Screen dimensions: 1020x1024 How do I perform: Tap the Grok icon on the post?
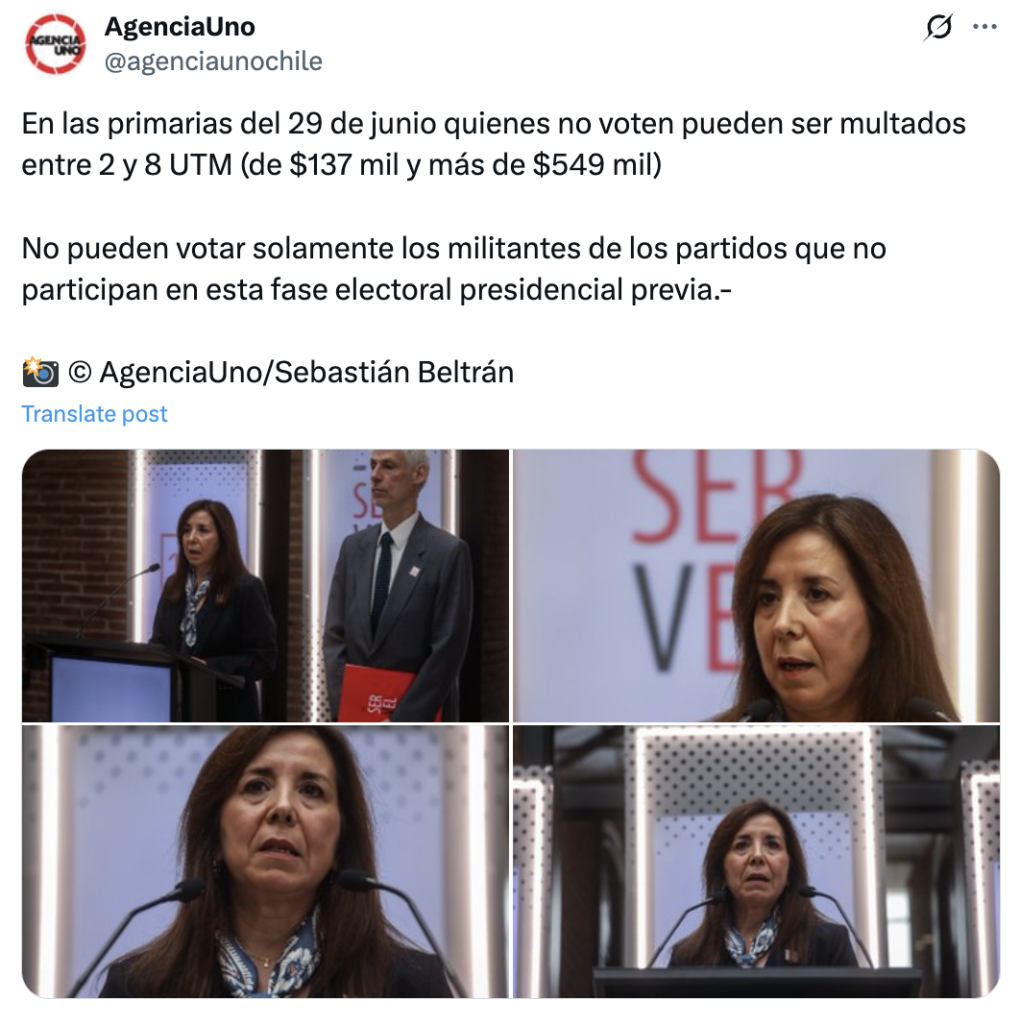[x=938, y=27]
